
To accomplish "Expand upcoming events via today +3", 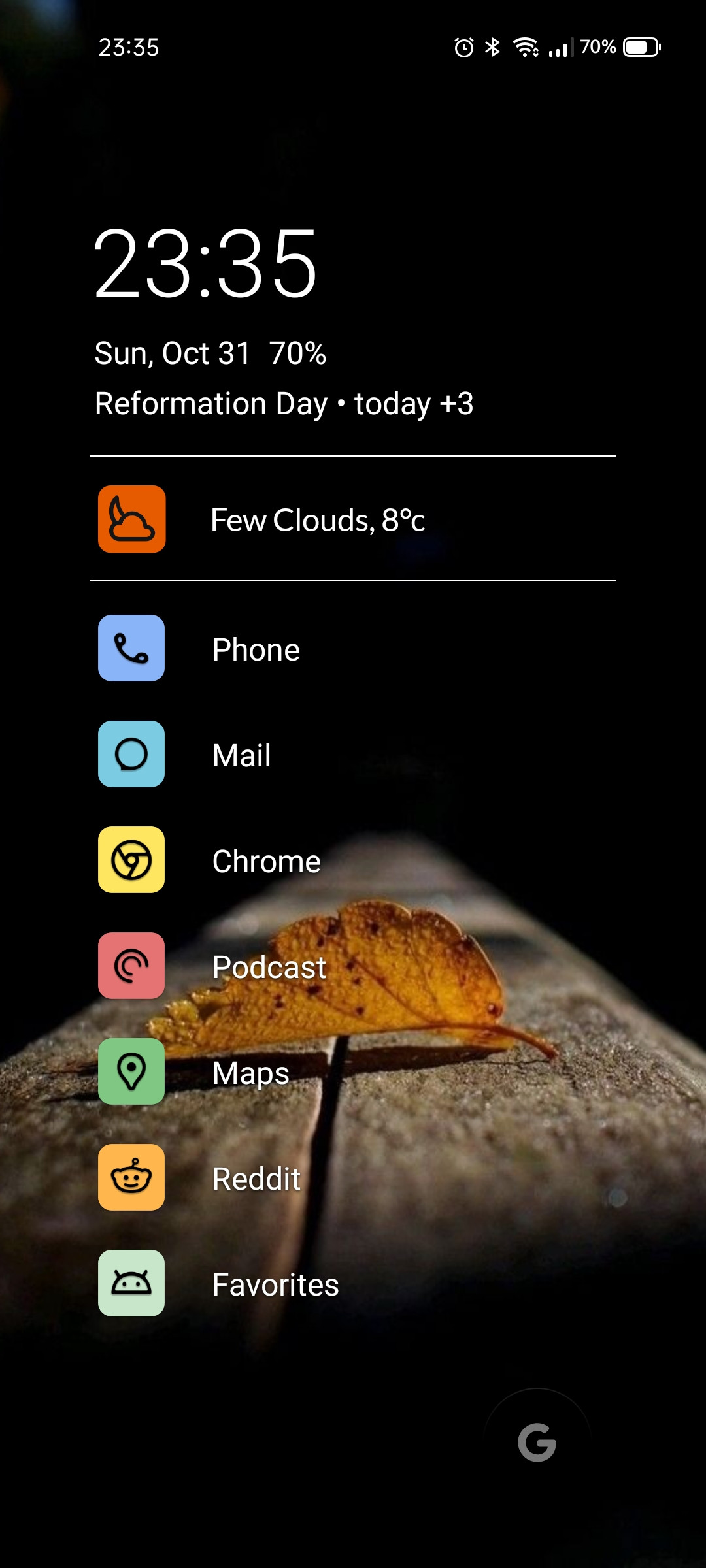I will point(414,404).
